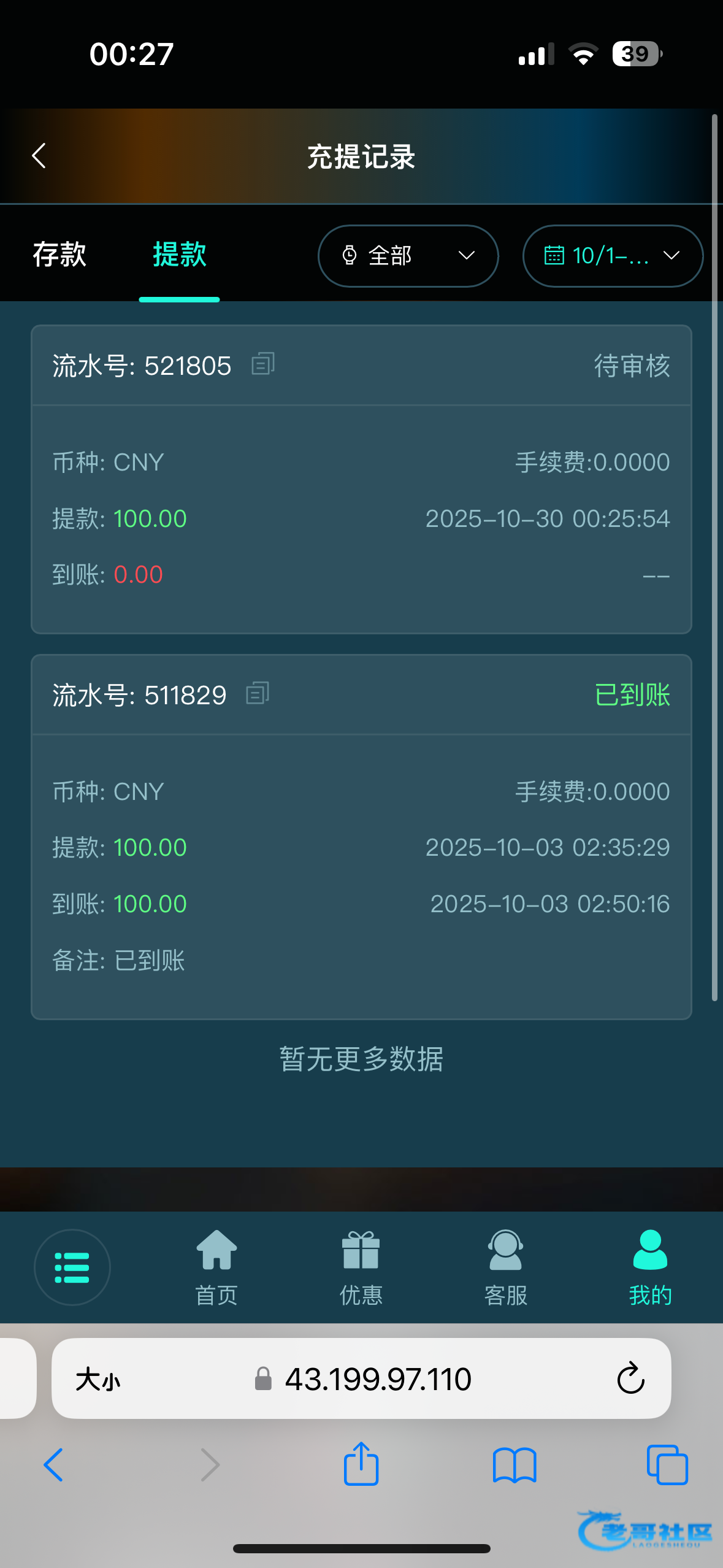Tap the 大小 text size button
Image resolution: width=723 pixels, height=1568 pixels.
(x=98, y=1380)
